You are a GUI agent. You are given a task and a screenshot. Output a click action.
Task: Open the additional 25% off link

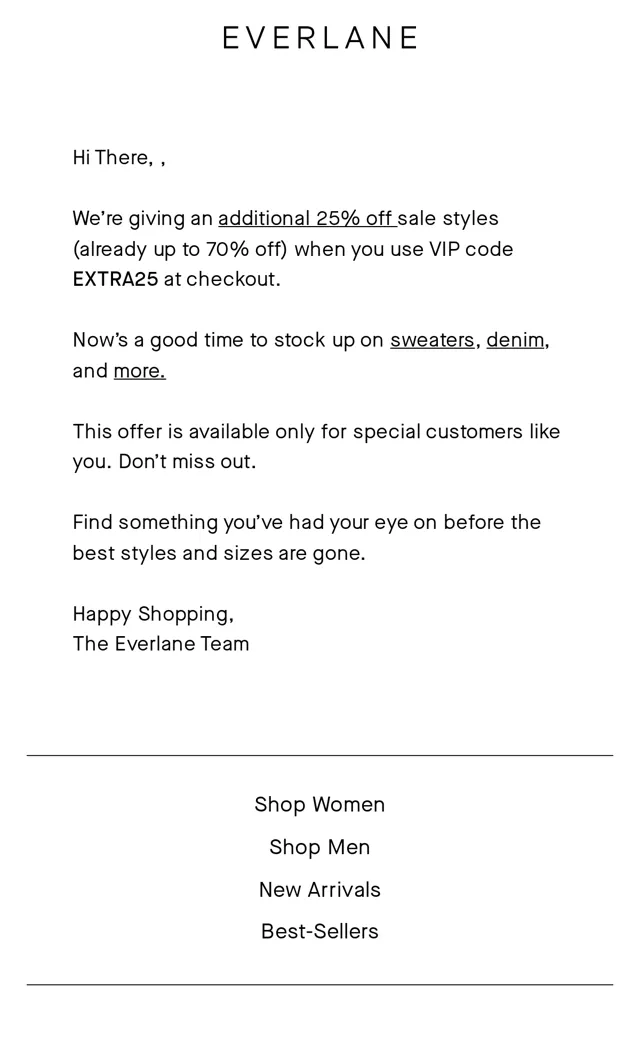307,218
